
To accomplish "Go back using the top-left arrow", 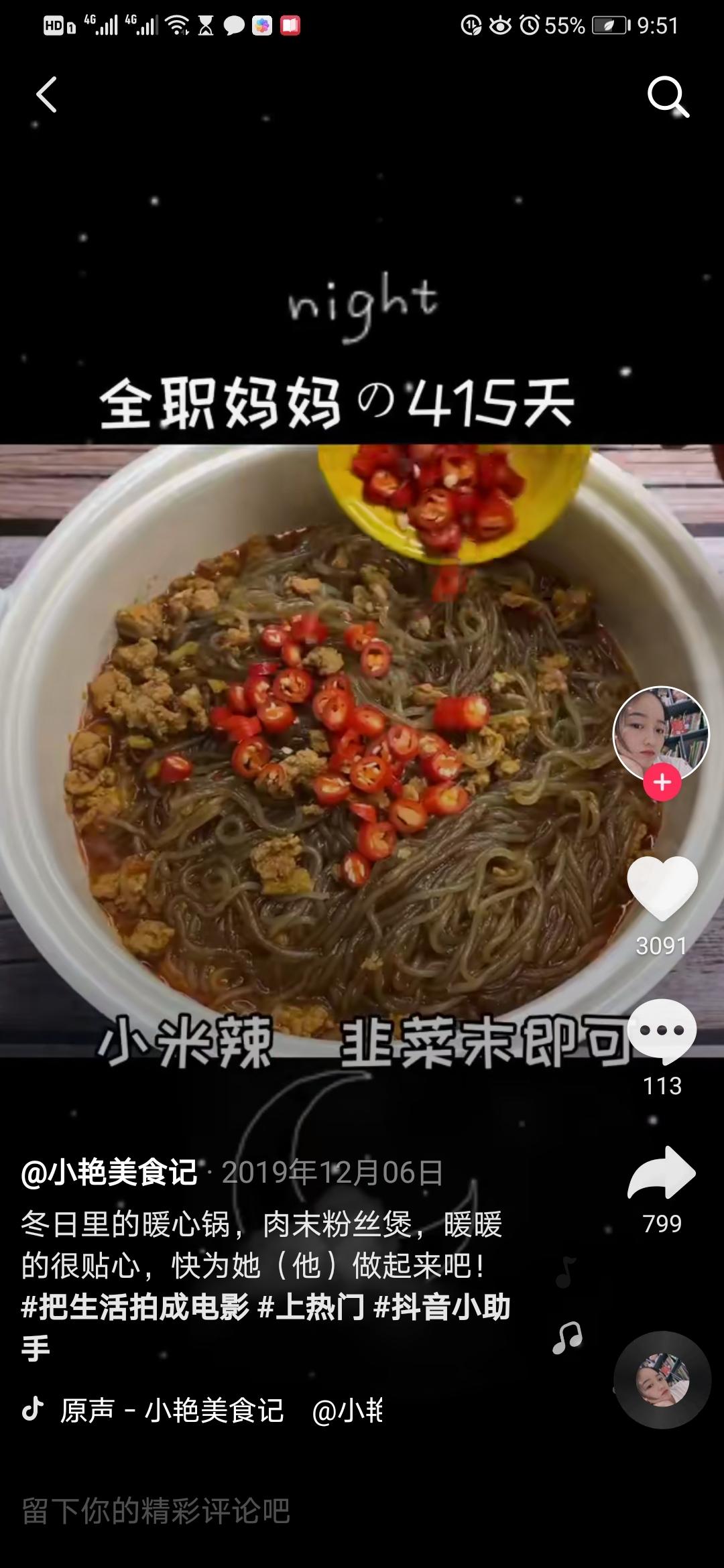I will tap(46, 94).
